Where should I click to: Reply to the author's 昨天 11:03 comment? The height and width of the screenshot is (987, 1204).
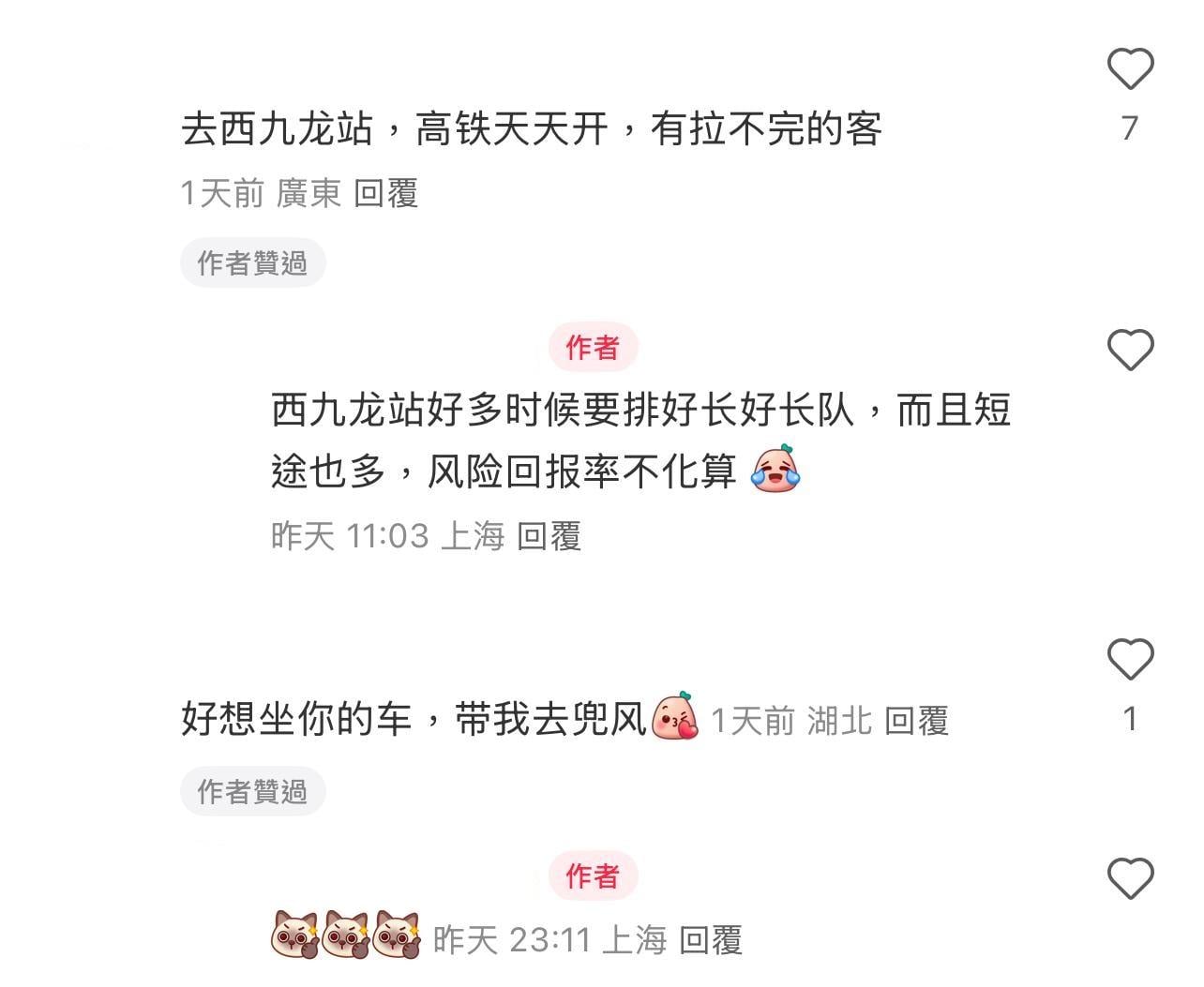click(549, 536)
